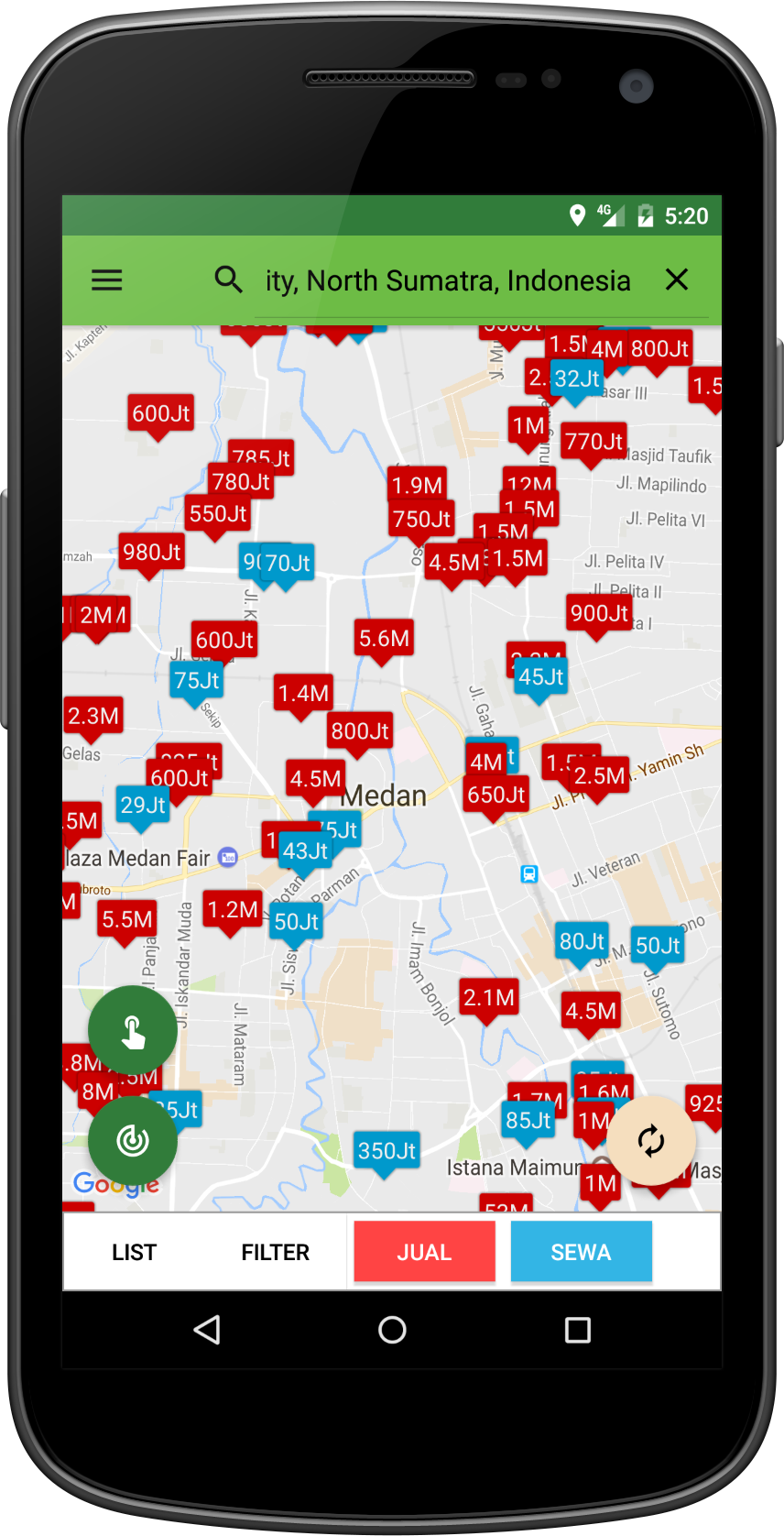The image size is (784, 1536).
Task: Tap the green finger-draw floating button
Action: click(x=133, y=1030)
